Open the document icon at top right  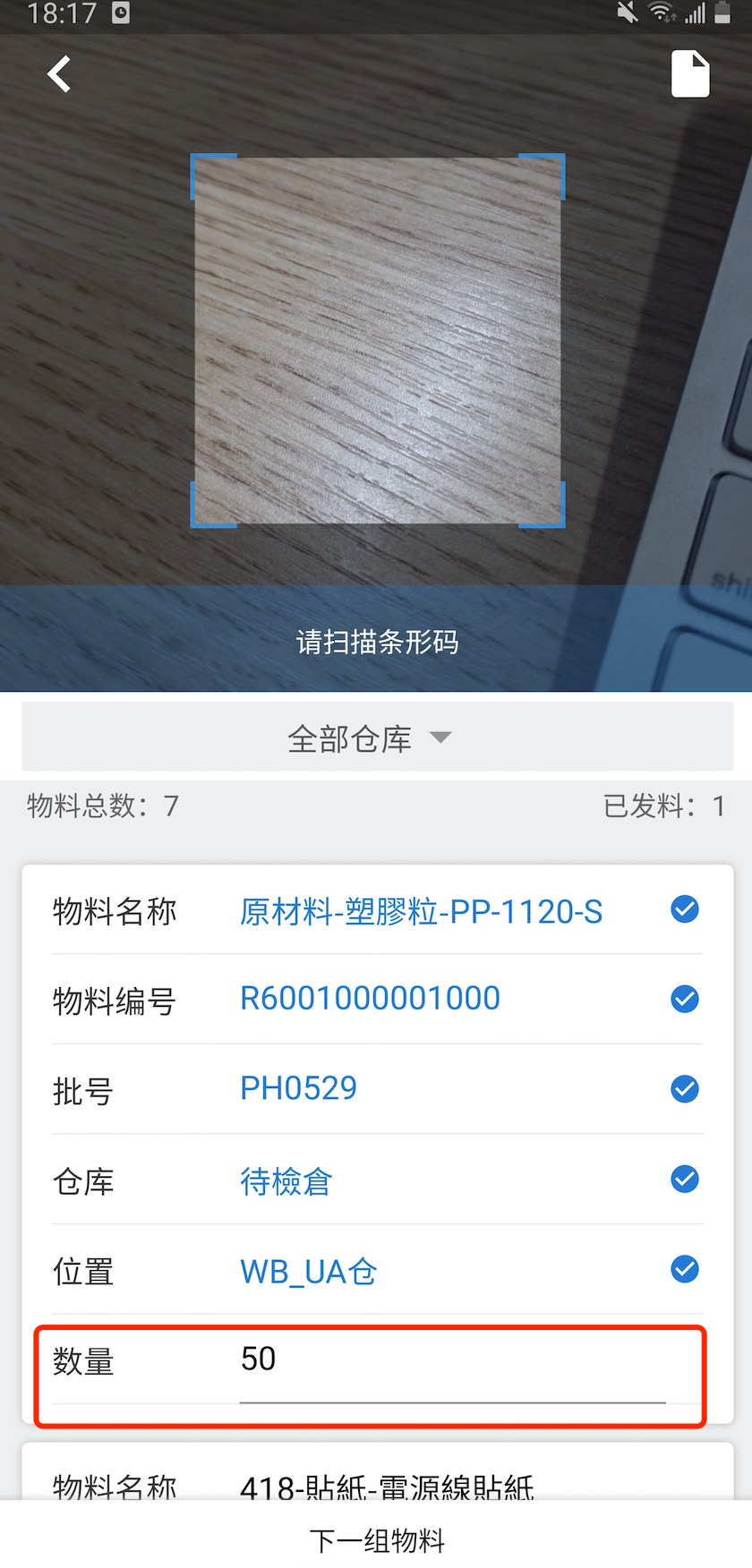(690, 74)
